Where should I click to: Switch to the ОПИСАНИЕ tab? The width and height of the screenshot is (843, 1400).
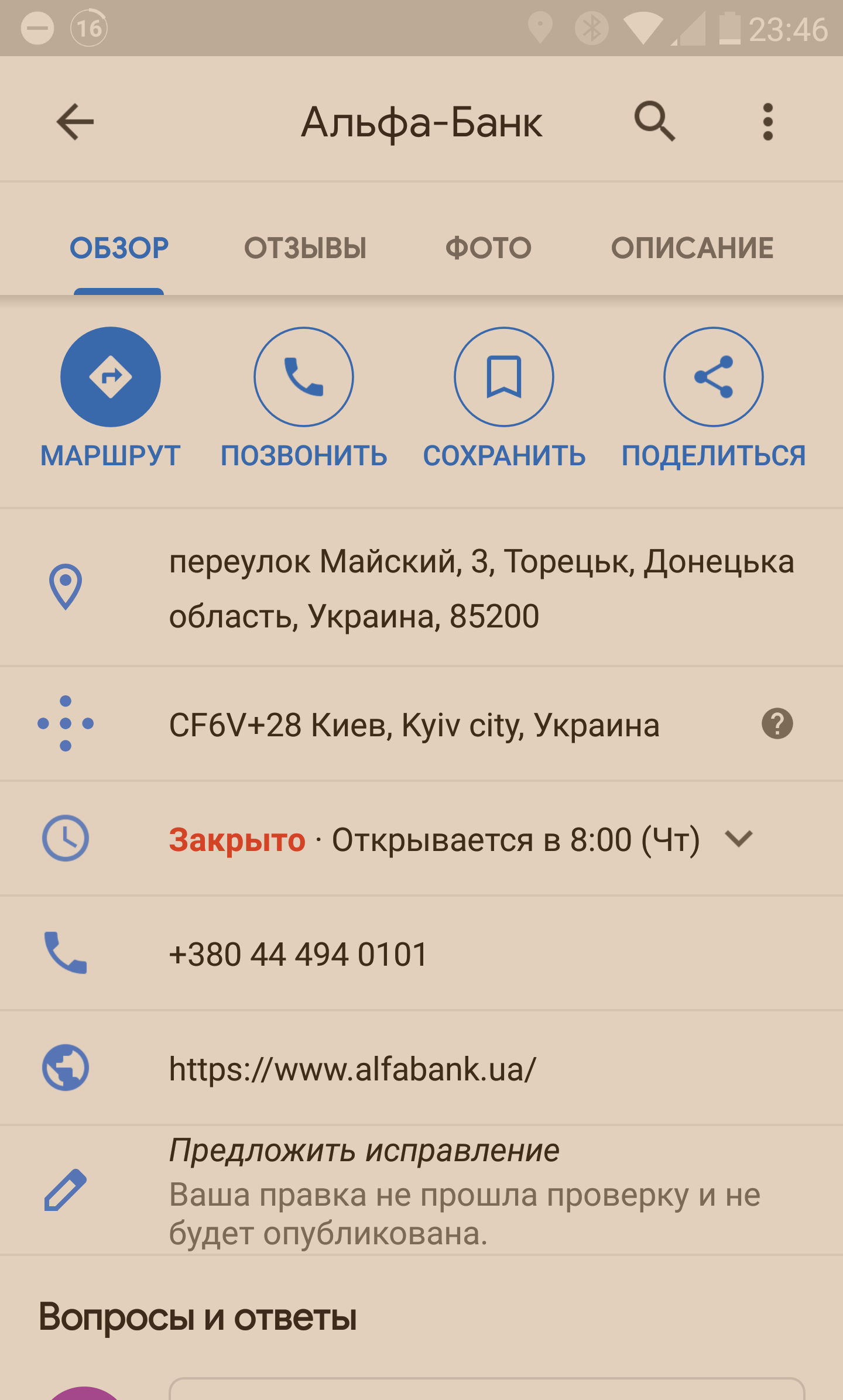692,248
